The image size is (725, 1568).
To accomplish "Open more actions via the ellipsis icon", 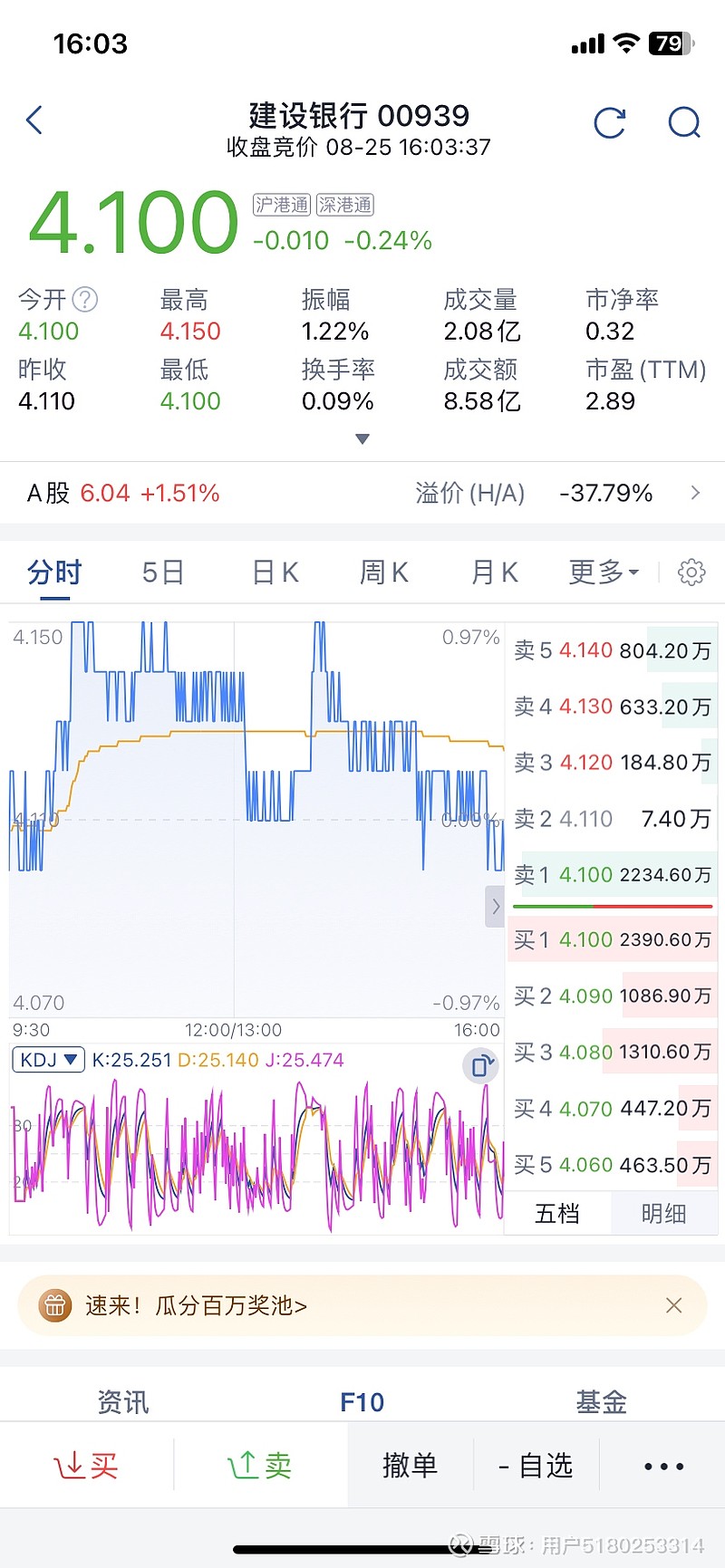I will [662, 1466].
